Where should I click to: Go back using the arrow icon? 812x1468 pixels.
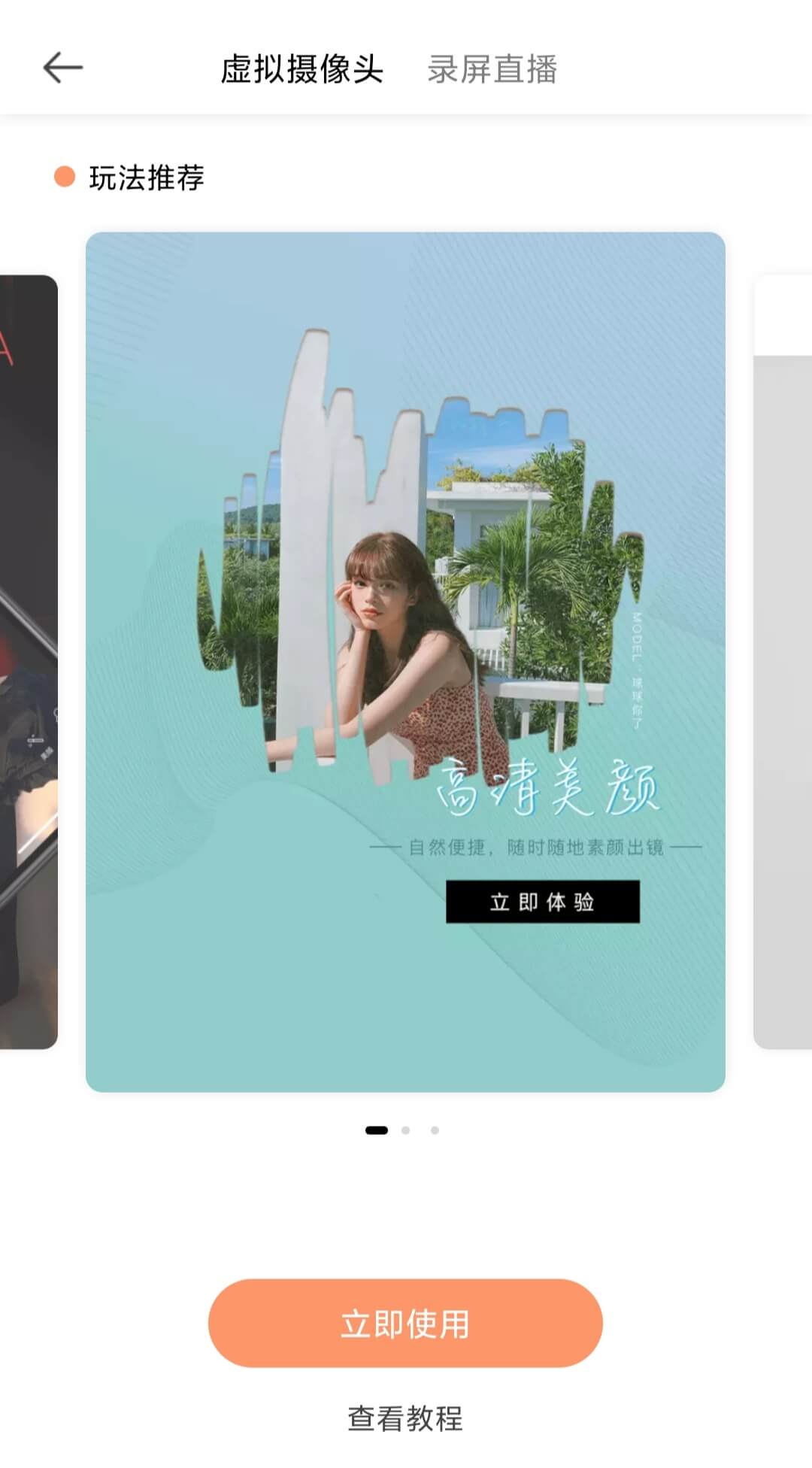(63, 68)
